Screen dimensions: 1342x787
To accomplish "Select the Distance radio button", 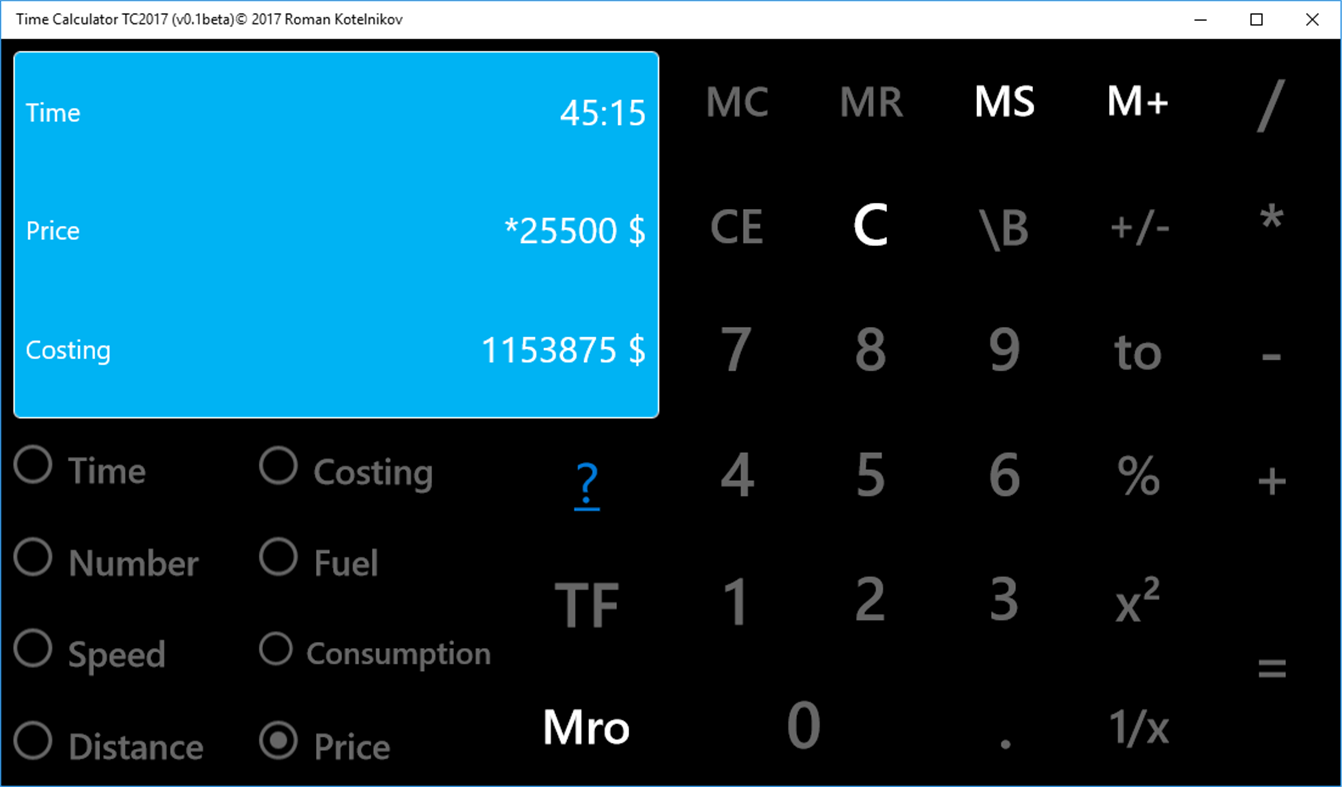I will pyautogui.click(x=34, y=742).
